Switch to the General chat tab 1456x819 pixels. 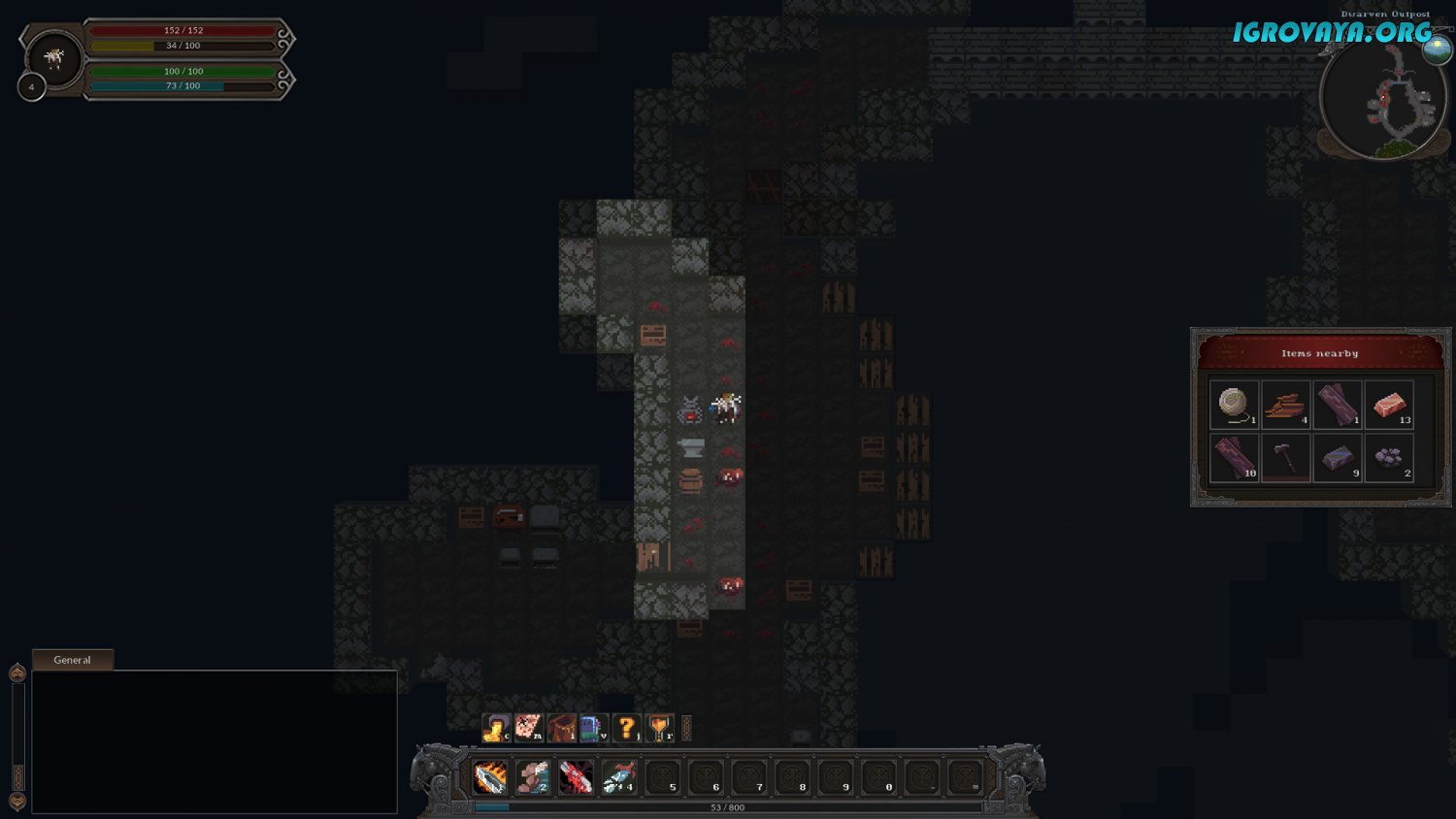(73, 660)
